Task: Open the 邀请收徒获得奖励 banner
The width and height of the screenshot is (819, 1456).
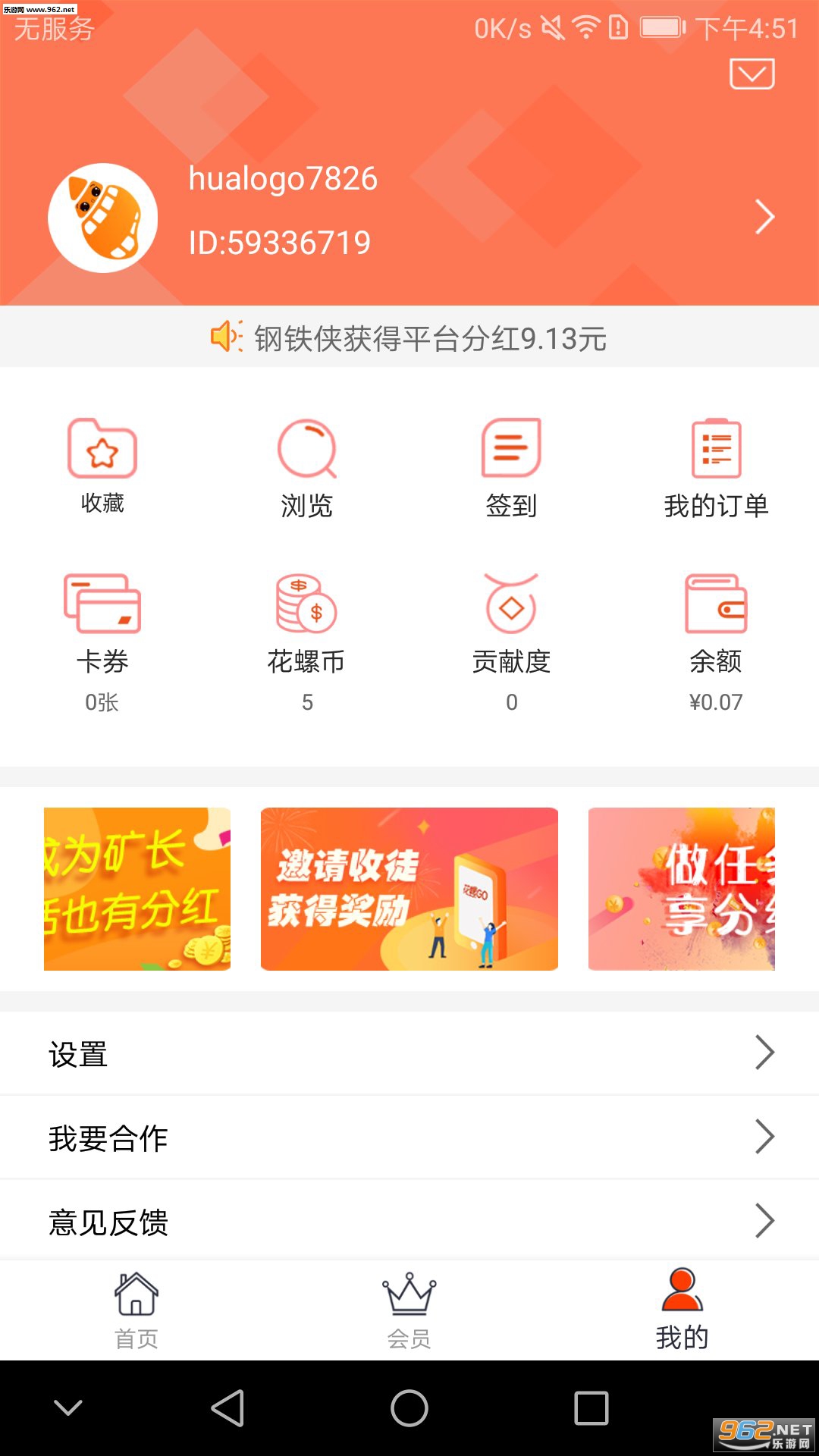Action: coord(409,889)
